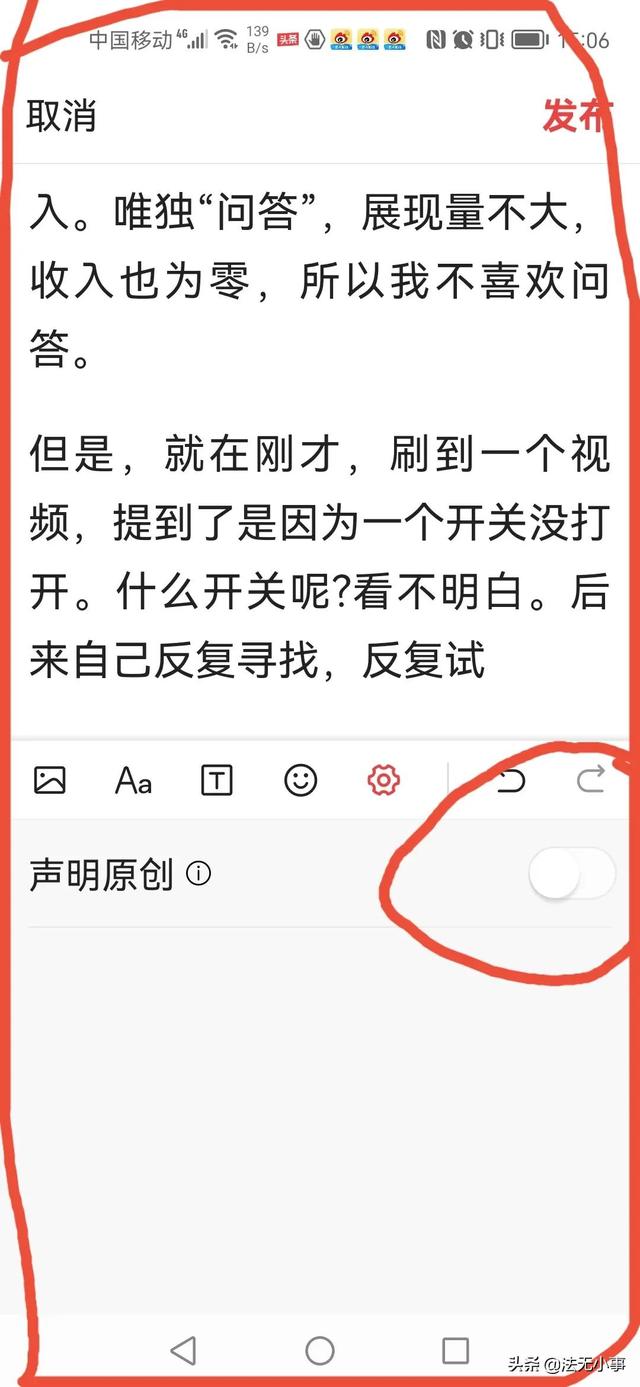The height and width of the screenshot is (1387, 640).
Task: Publish the post with 发布
Action: [574, 117]
